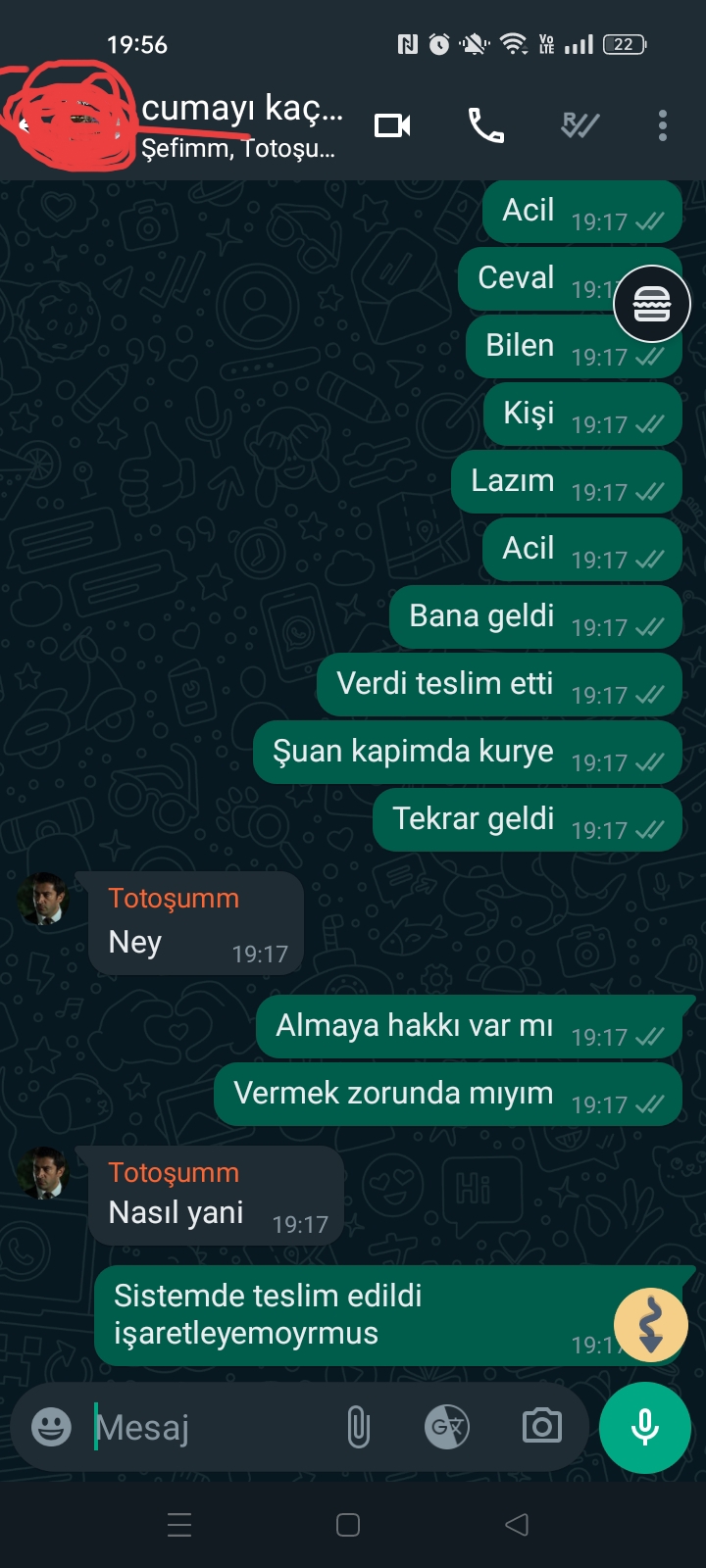
Task: Open group info for cumayı kaç...
Action: pos(241,125)
